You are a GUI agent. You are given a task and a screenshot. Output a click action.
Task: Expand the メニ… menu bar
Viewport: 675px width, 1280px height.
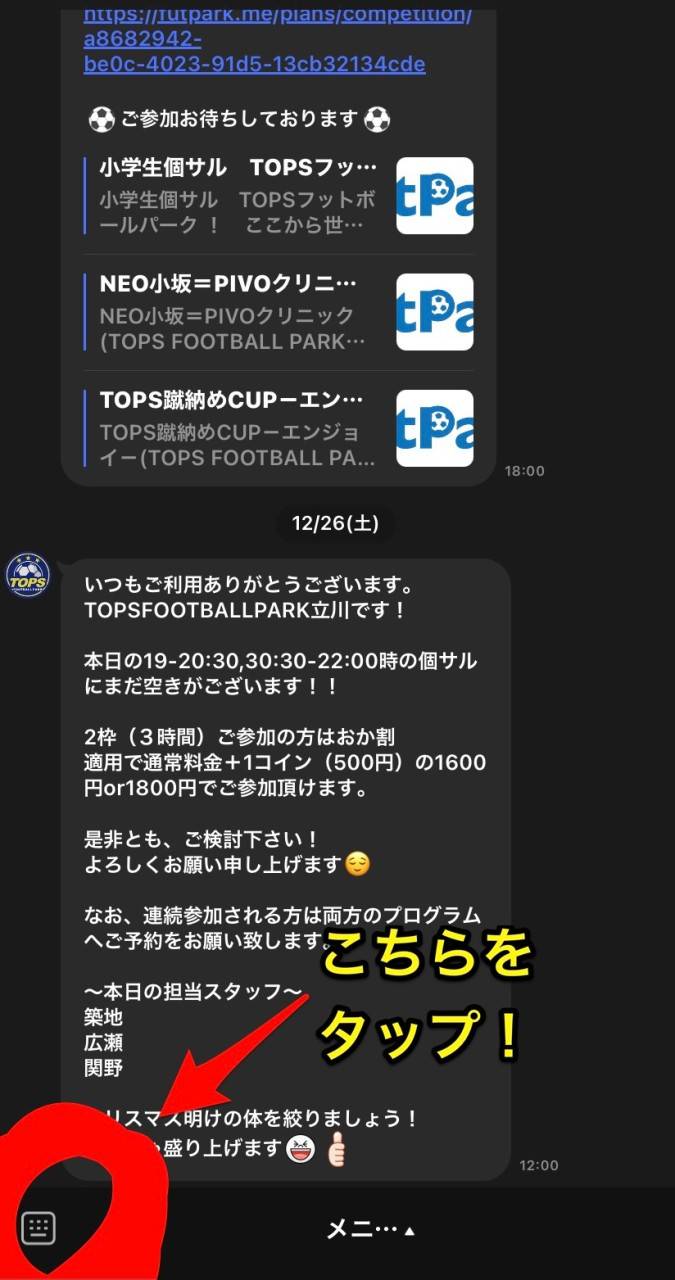(x=370, y=1230)
